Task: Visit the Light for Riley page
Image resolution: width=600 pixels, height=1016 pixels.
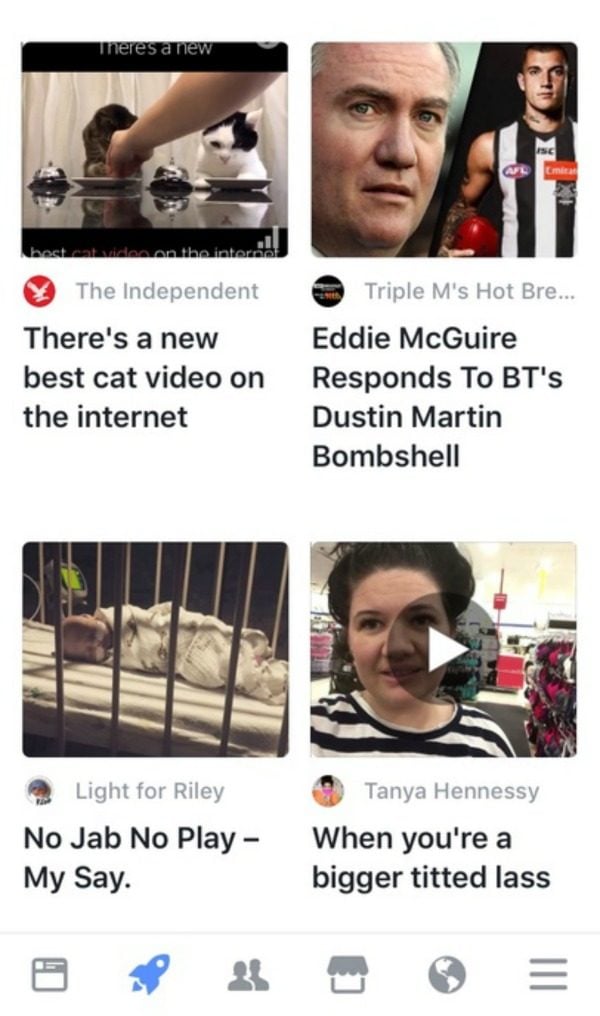Action: click(x=149, y=791)
